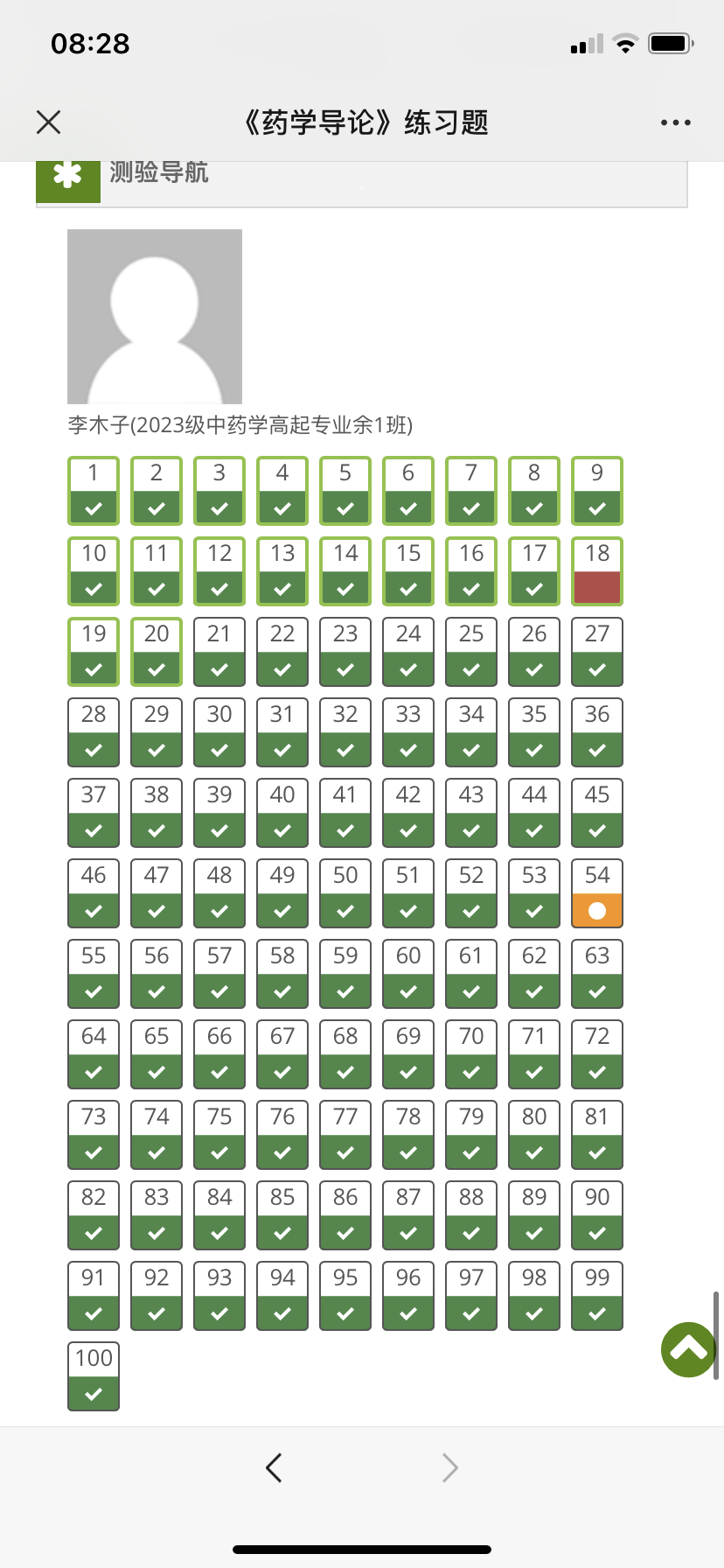Jump to question 18 marked red
The image size is (724, 1568).
pyautogui.click(x=597, y=571)
